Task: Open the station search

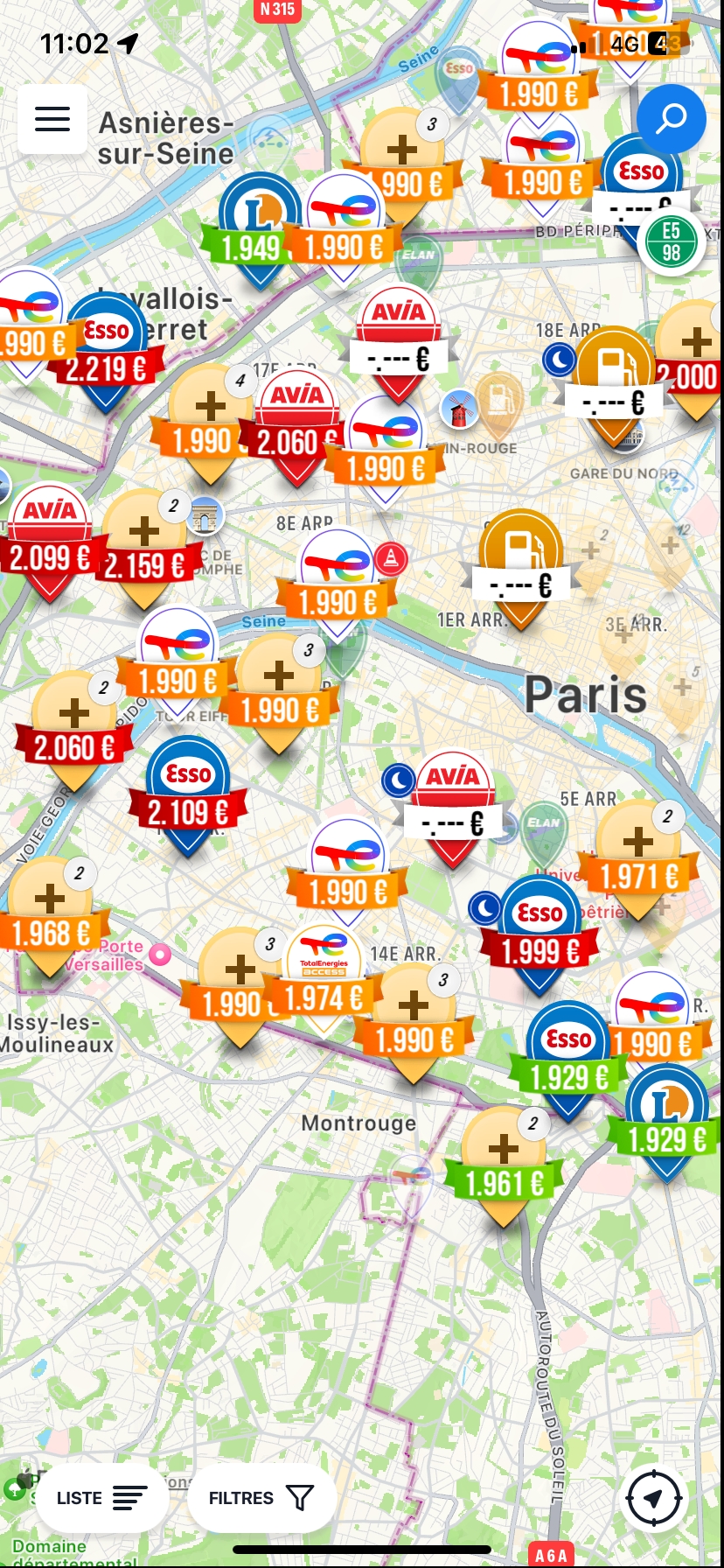Action: coord(671,118)
